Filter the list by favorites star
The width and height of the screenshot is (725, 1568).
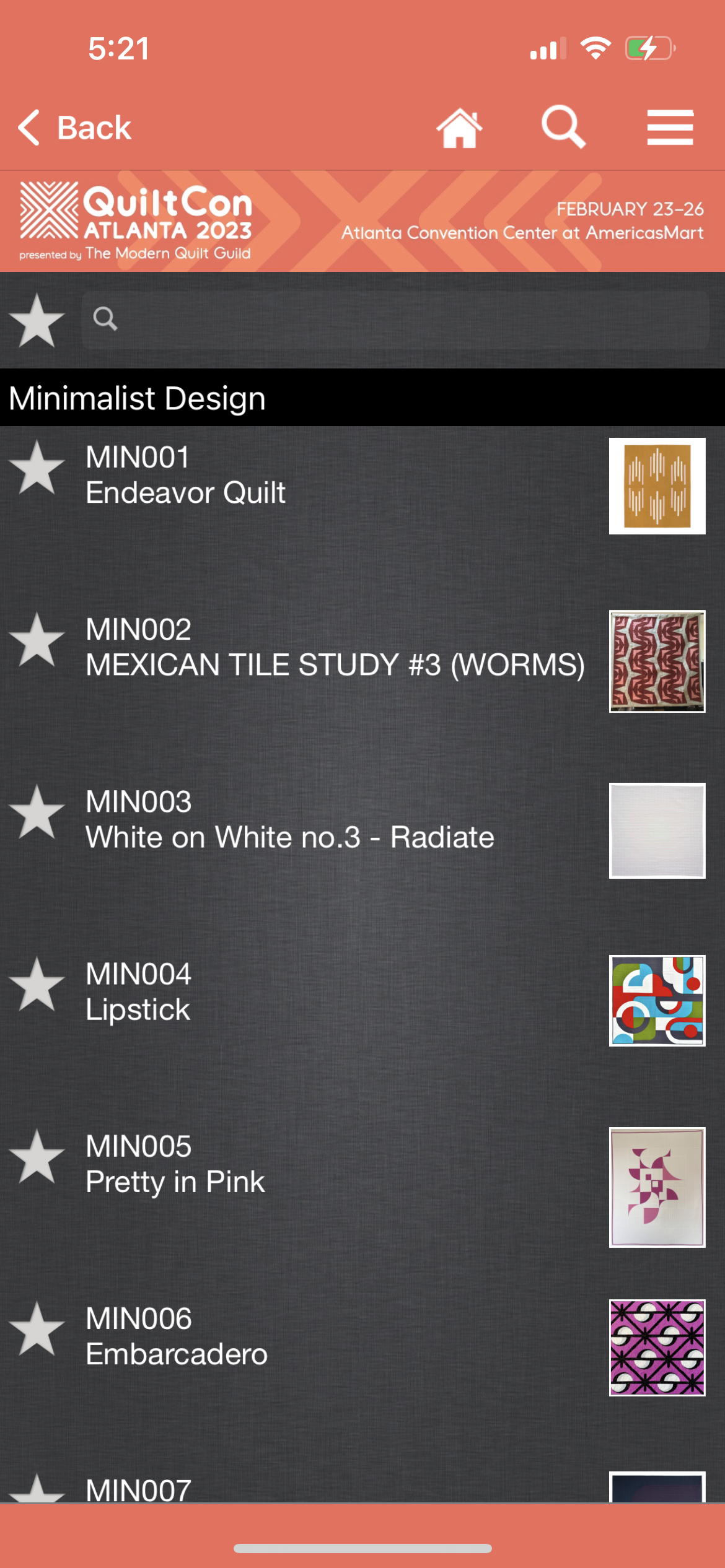coord(37,320)
